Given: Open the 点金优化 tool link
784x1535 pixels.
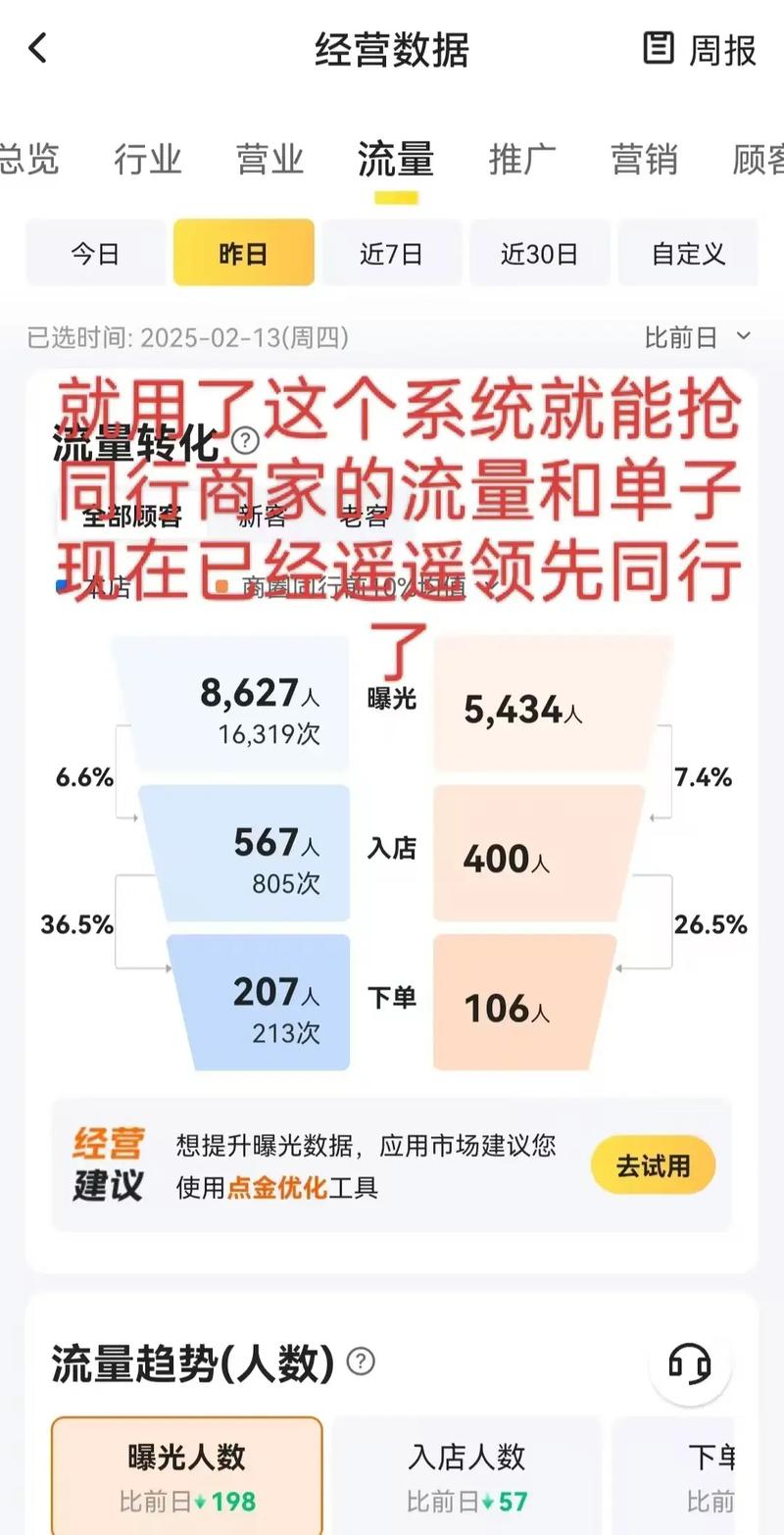Looking at the screenshot, I should click(x=276, y=1188).
